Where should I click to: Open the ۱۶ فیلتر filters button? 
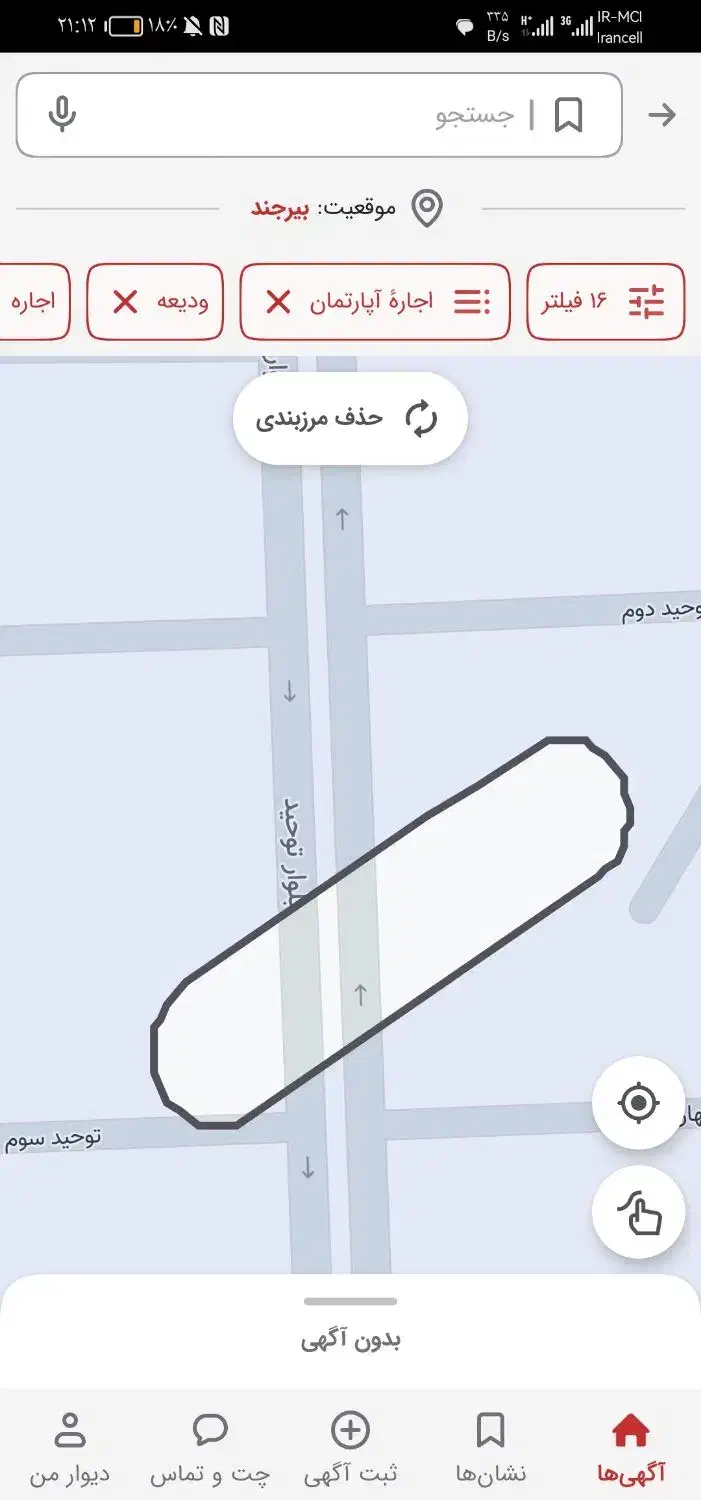(x=605, y=301)
